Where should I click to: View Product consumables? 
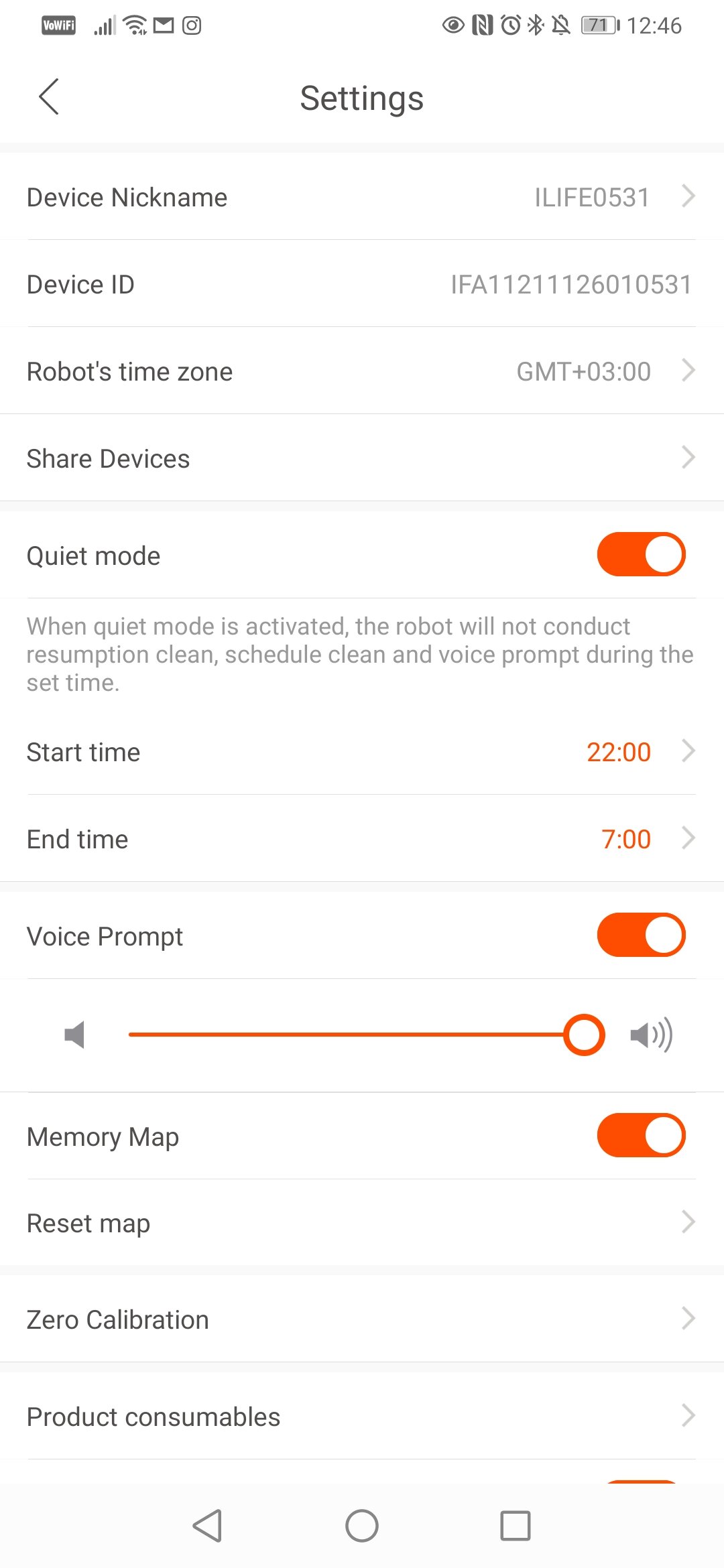[x=362, y=1416]
